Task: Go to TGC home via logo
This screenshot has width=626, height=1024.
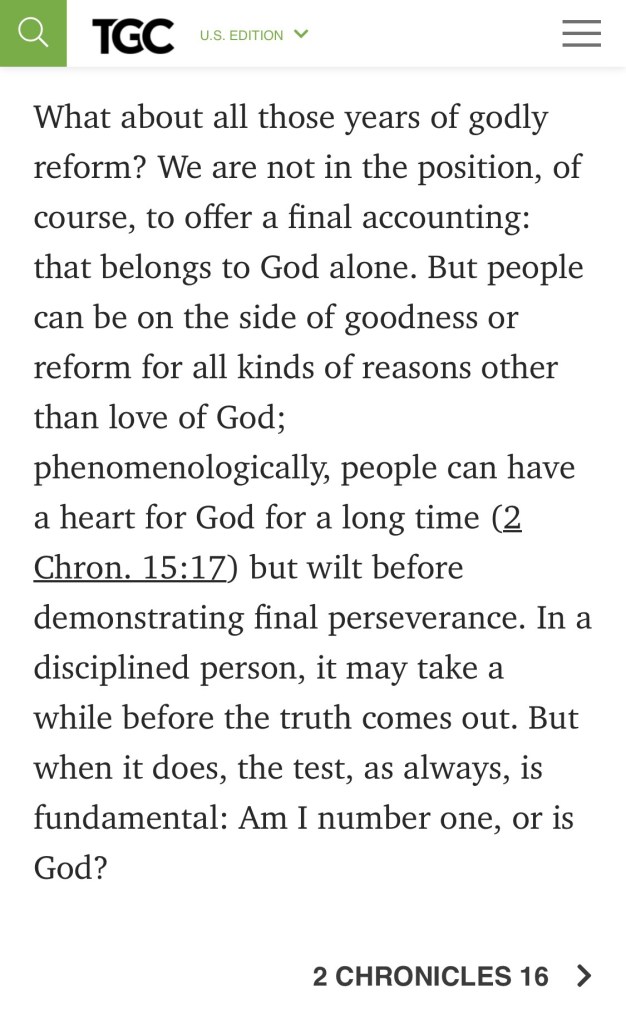Action: (x=132, y=36)
